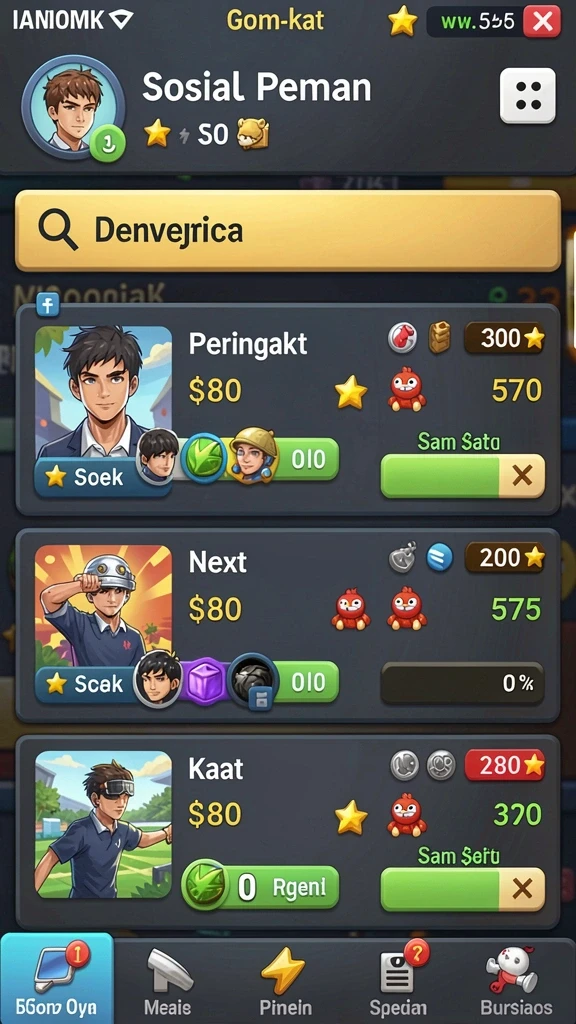
Task: Tap the green 010 button in Peringakt card
Action: pos(307,459)
